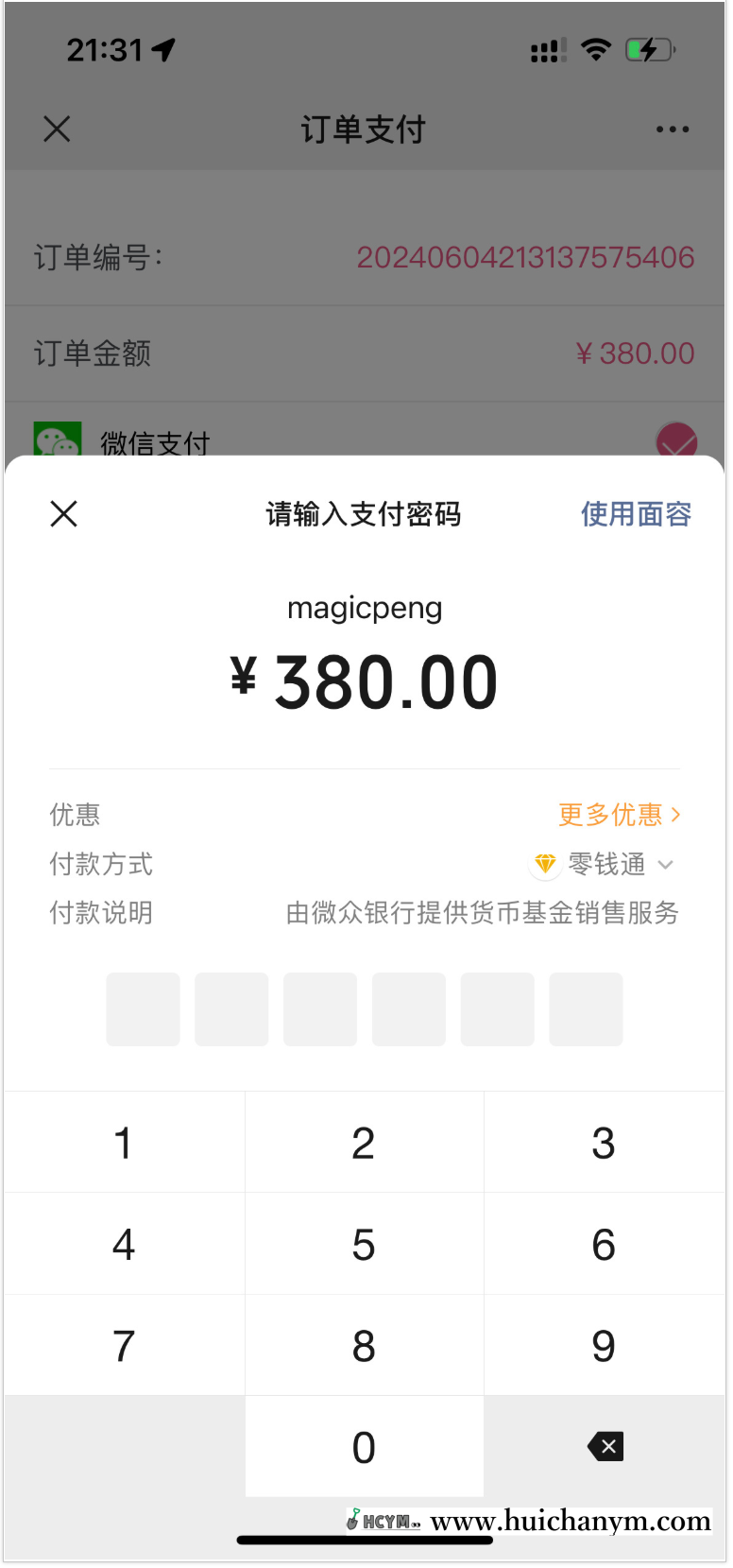Viewport: 733px width, 1568px height.
Task: Open 更多优惠 to view more discounts
Action: click(619, 815)
